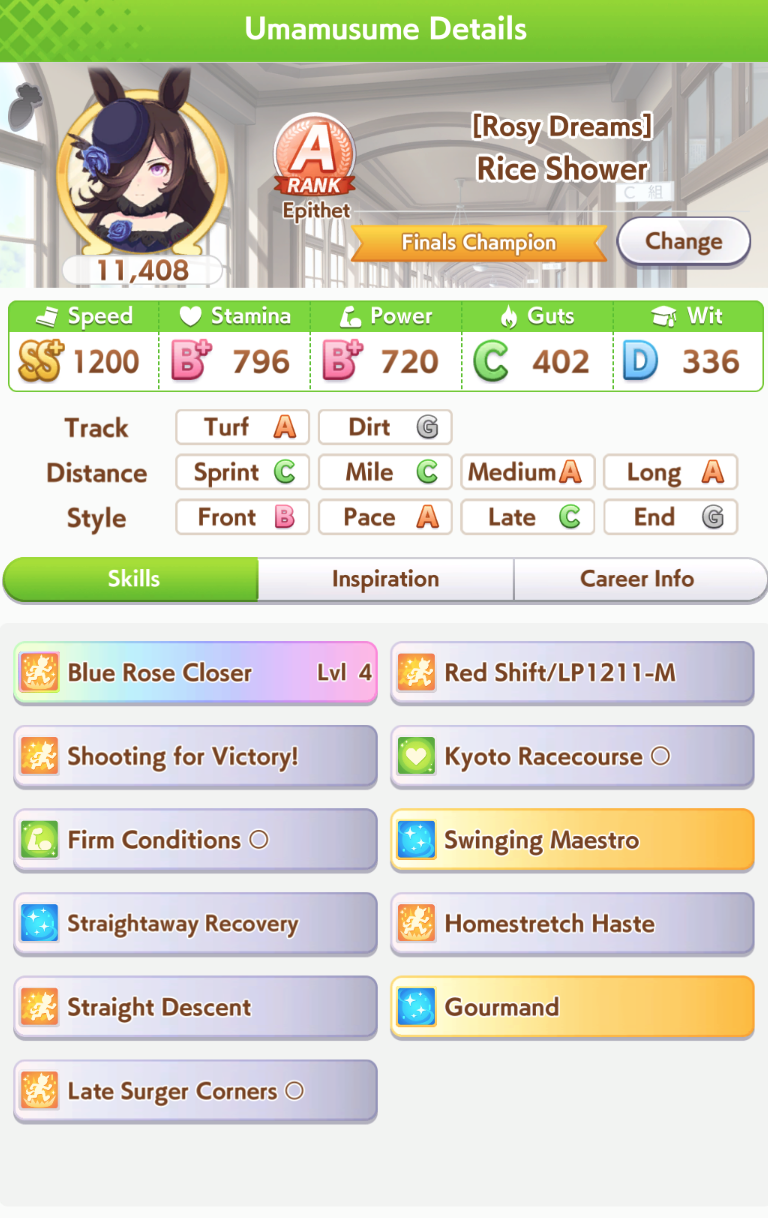The image size is (768, 1218).
Task: Open Homestretch Haste skill info
Action: [572, 924]
